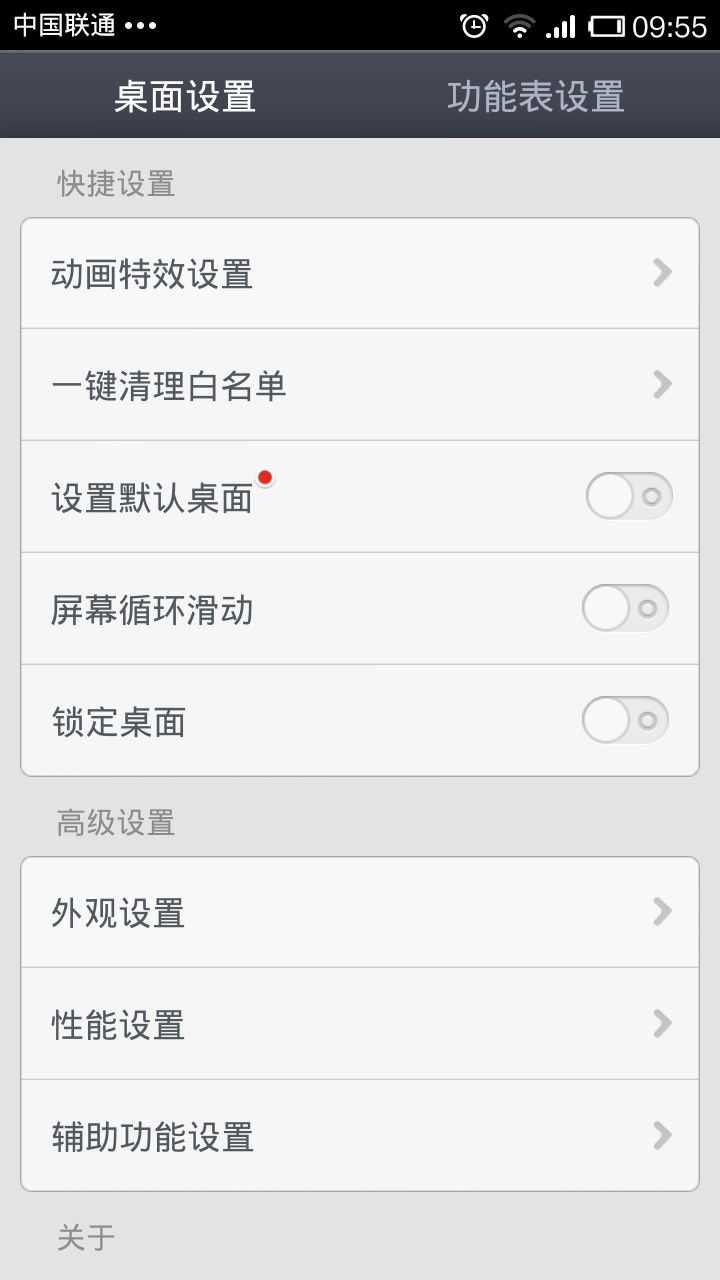The image size is (720, 1280).
Task: Open 一键清理白名单
Action: coord(360,385)
